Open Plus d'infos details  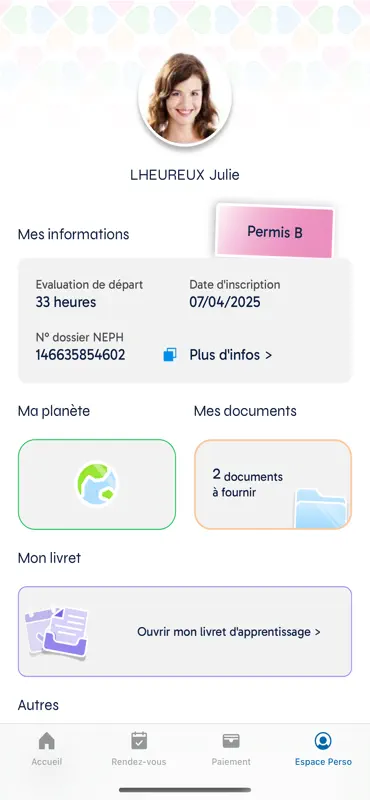[231, 355]
